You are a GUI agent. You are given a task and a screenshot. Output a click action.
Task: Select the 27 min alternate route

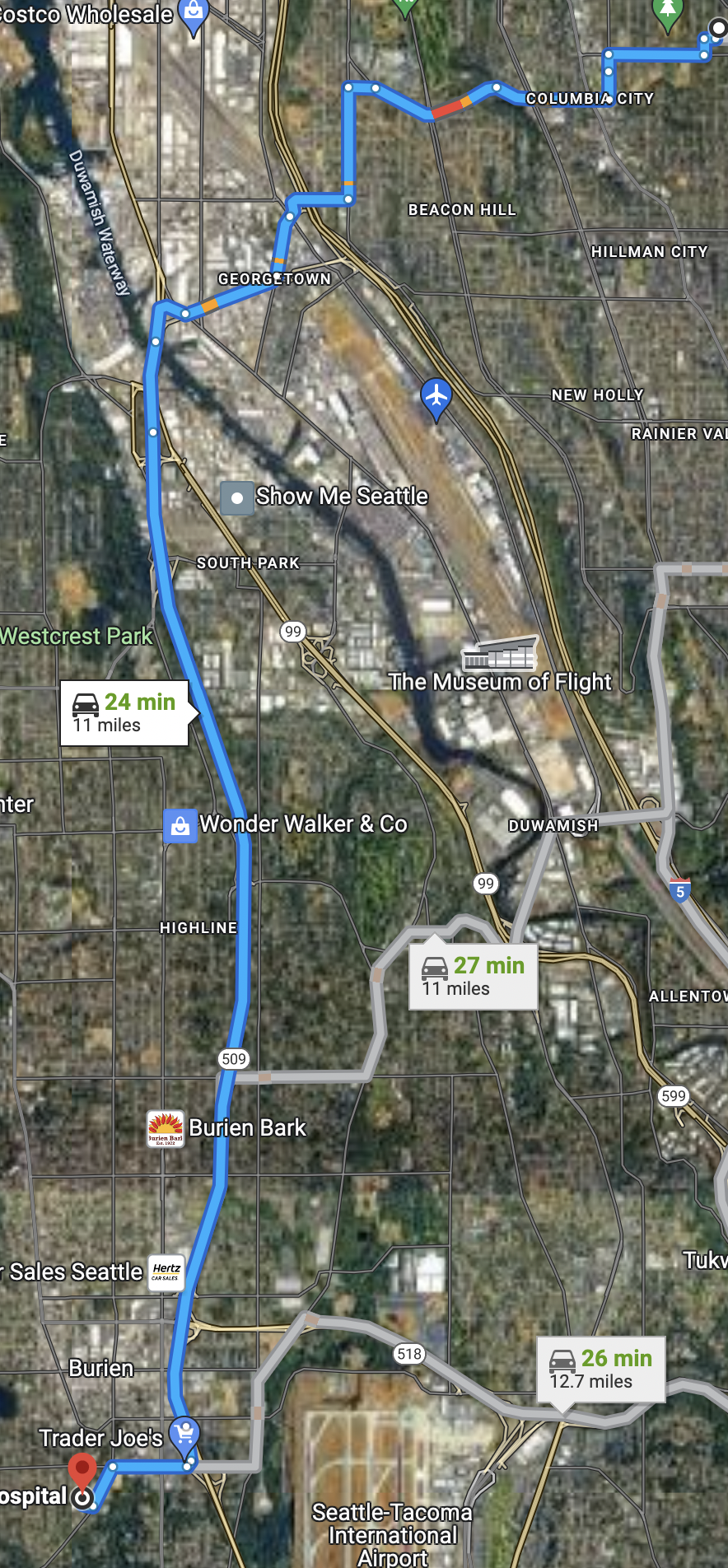(474, 976)
